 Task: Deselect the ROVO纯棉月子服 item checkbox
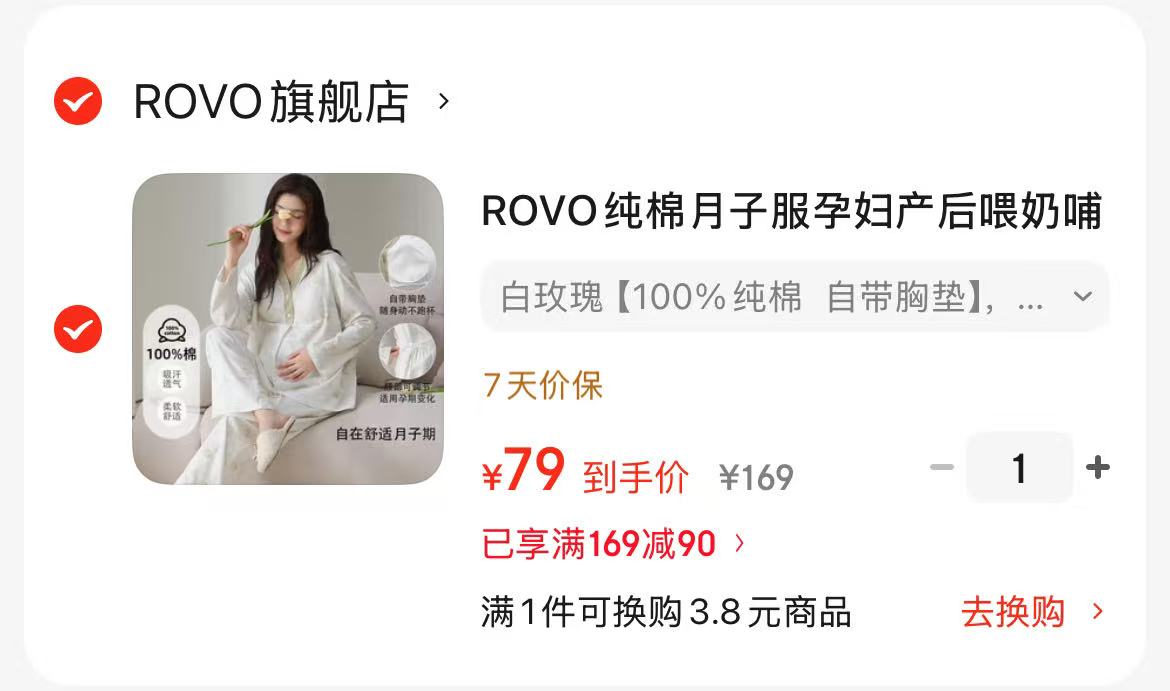(78, 329)
